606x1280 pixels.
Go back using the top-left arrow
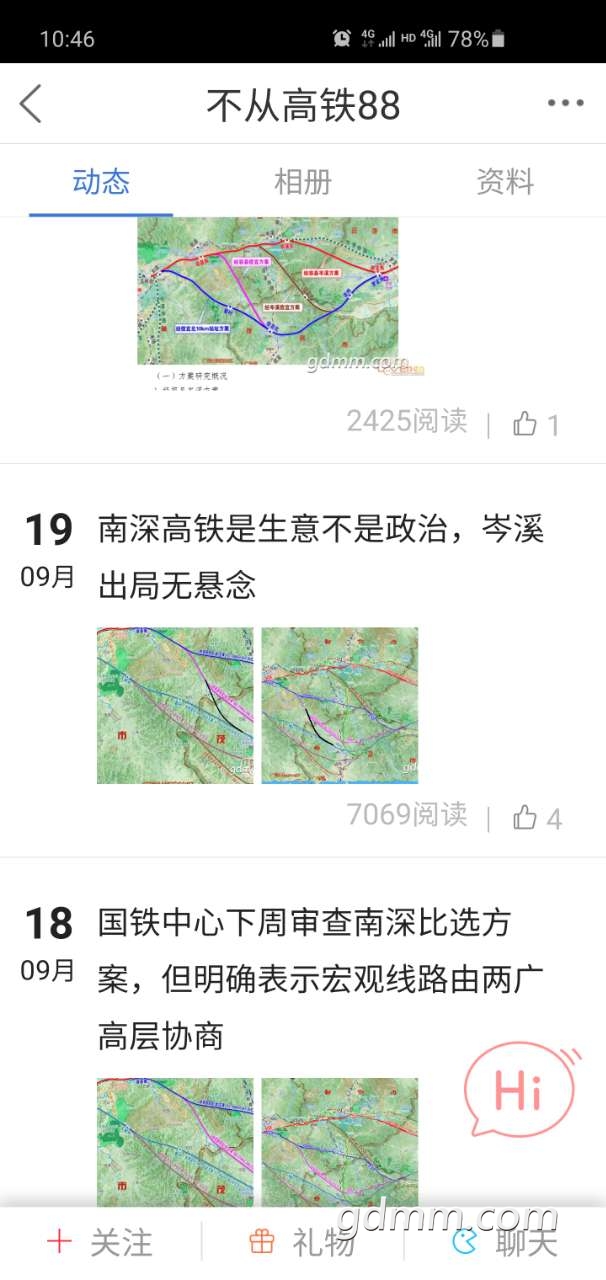coord(31,104)
